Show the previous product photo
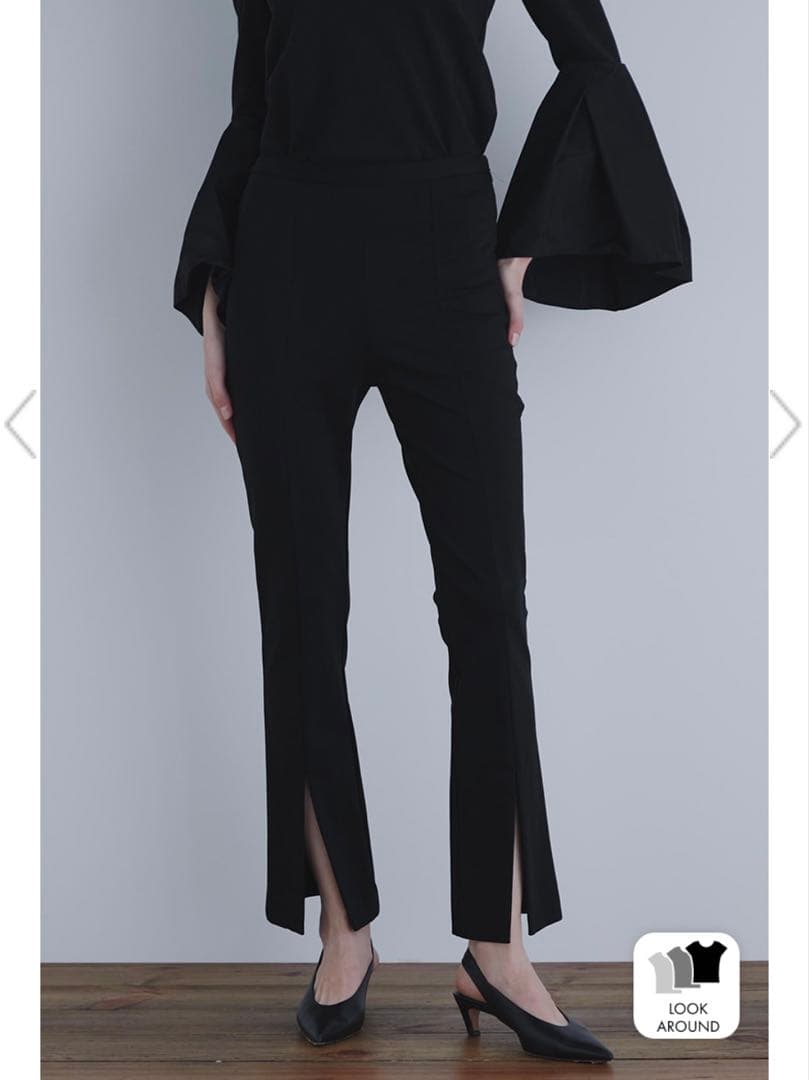The height and width of the screenshot is (1080, 809). click(x=21, y=424)
